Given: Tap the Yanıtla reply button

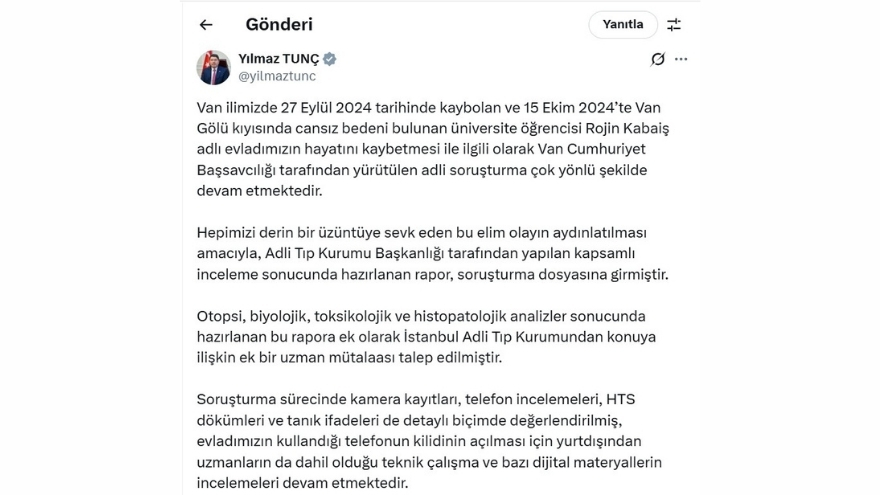Looking at the screenshot, I should point(623,25).
